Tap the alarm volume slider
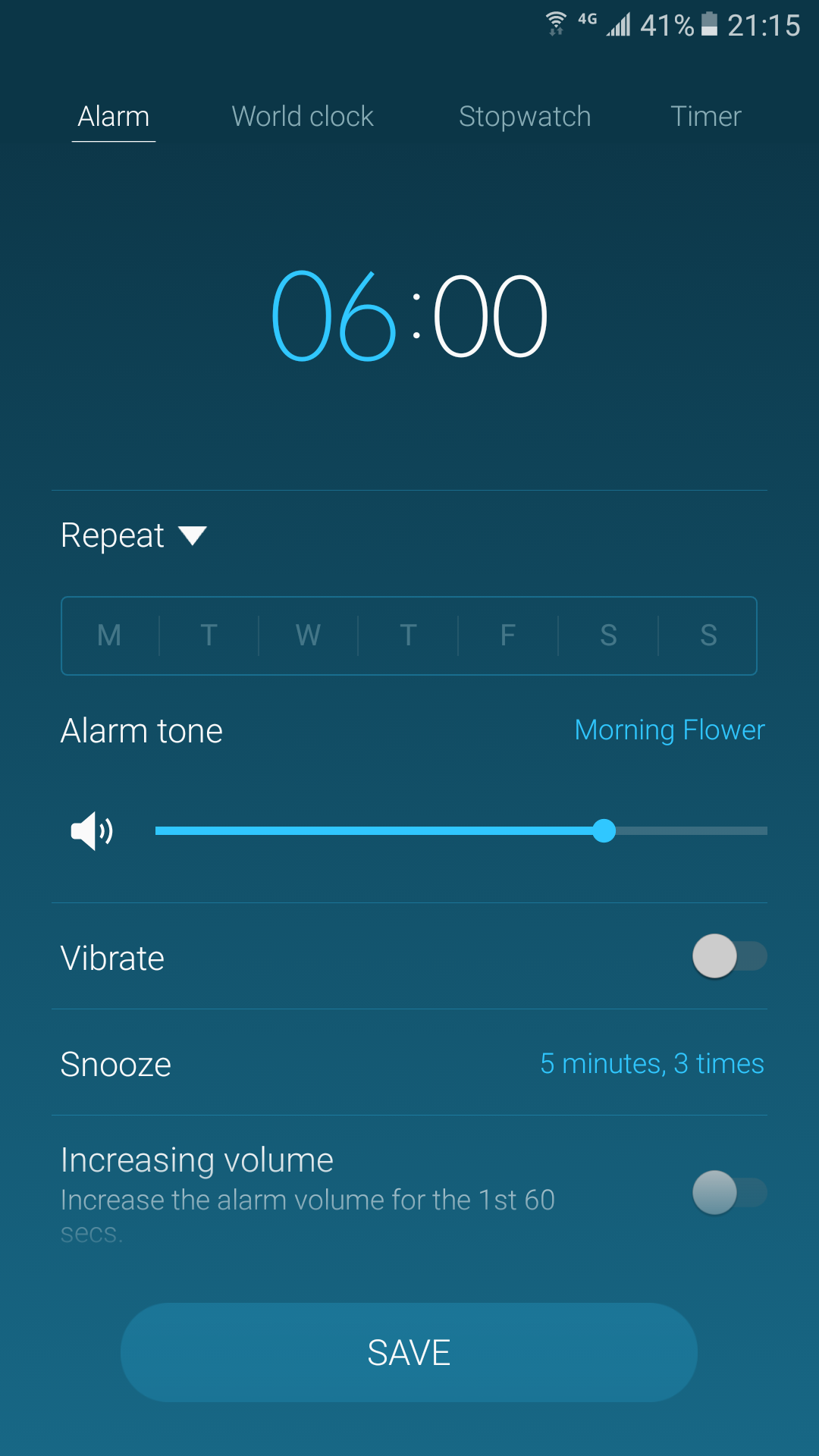Image resolution: width=819 pixels, height=1456 pixels. click(x=461, y=831)
